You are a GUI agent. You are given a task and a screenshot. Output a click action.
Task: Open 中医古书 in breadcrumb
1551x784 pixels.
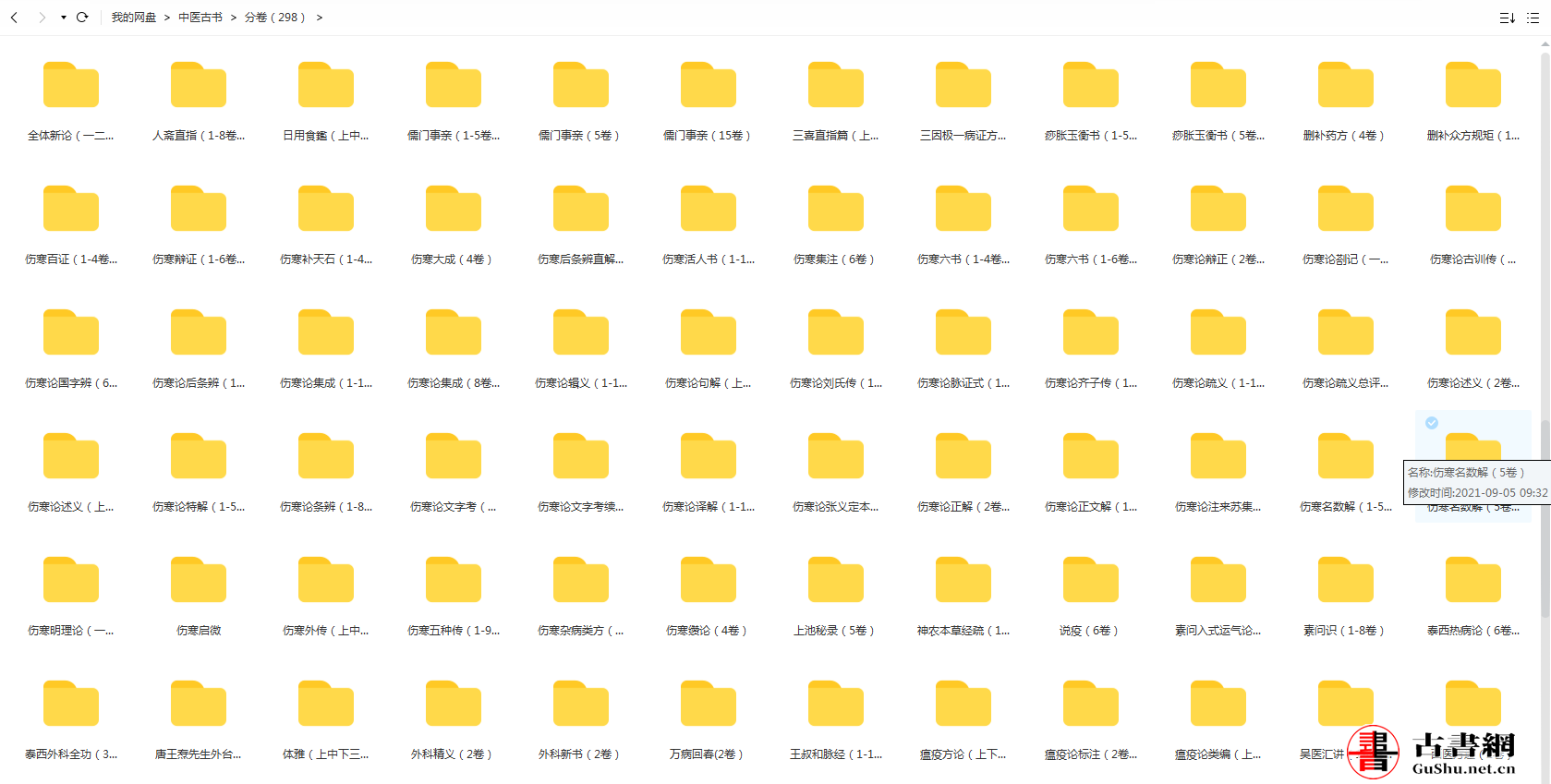pyautogui.click(x=200, y=18)
